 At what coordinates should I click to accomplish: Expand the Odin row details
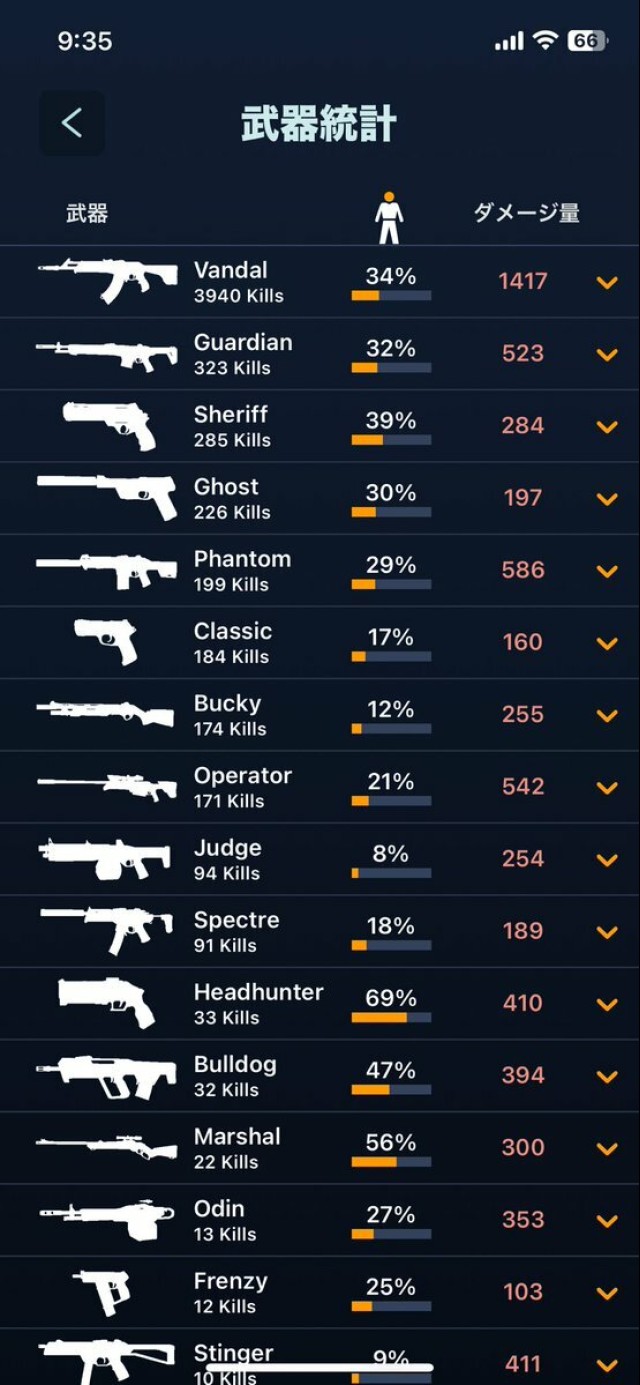pyautogui.click(x=607, y=1221)
